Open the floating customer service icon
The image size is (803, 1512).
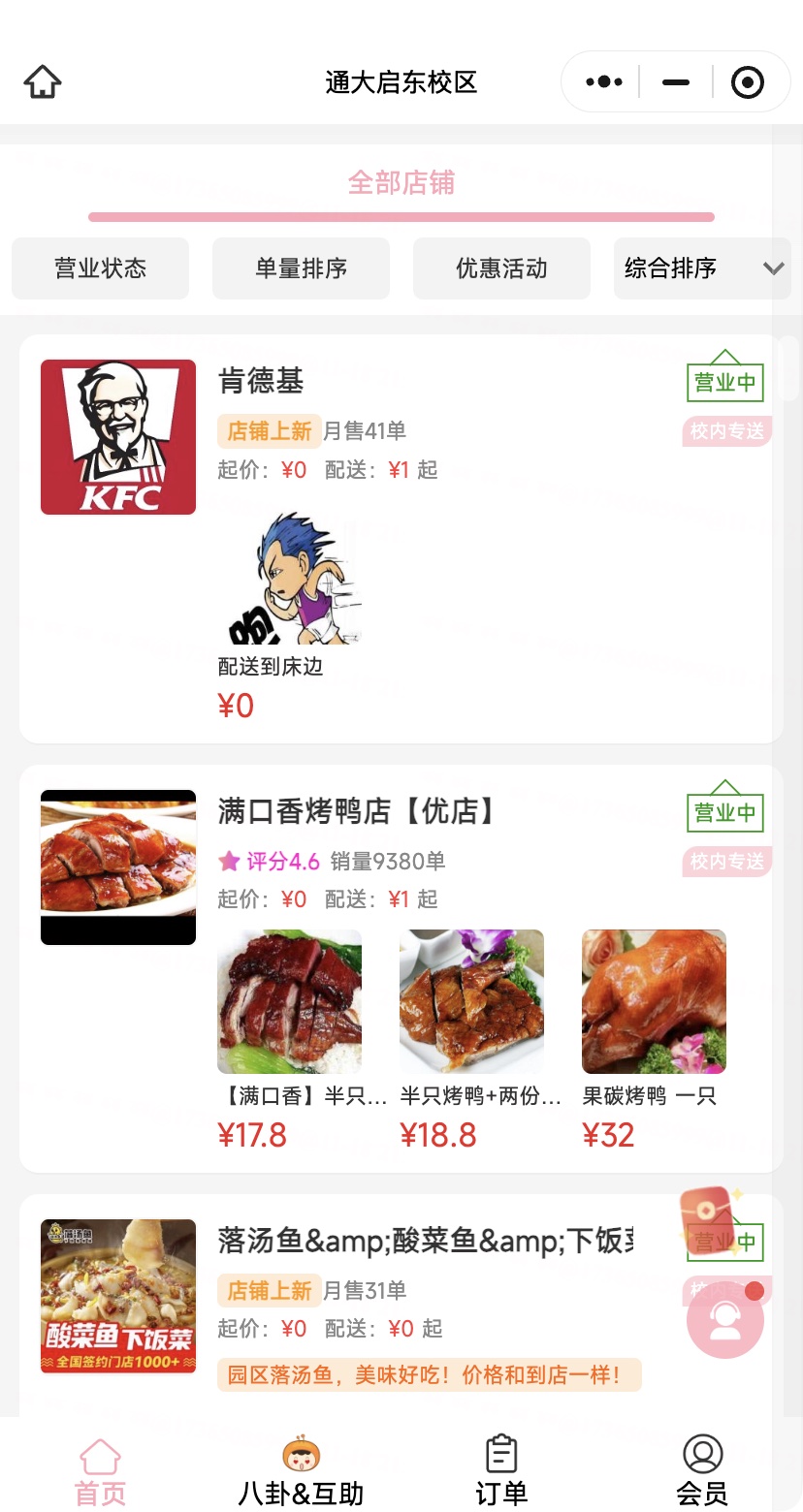(724, 1319)
